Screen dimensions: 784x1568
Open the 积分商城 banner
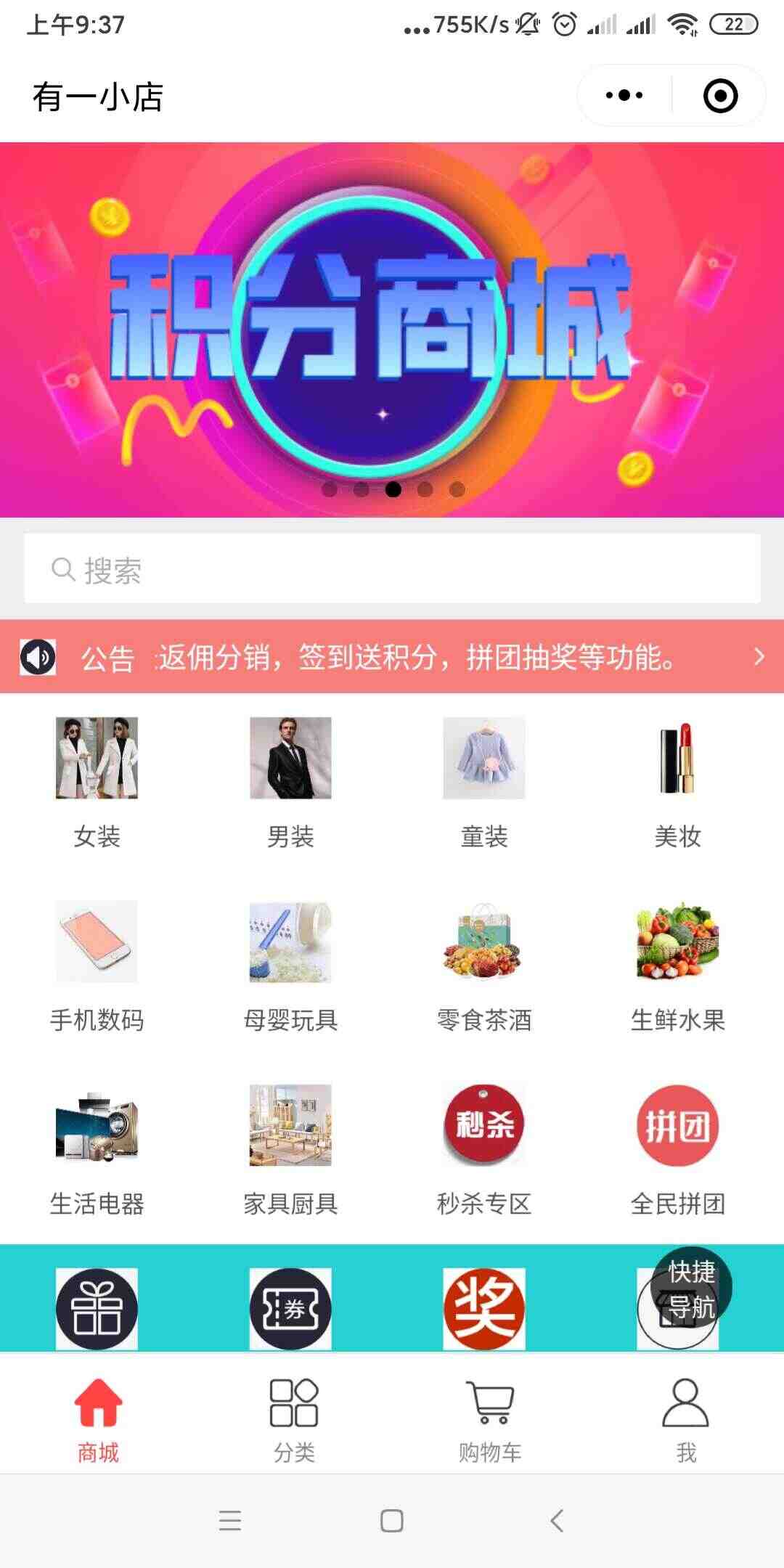pos(392,330)
